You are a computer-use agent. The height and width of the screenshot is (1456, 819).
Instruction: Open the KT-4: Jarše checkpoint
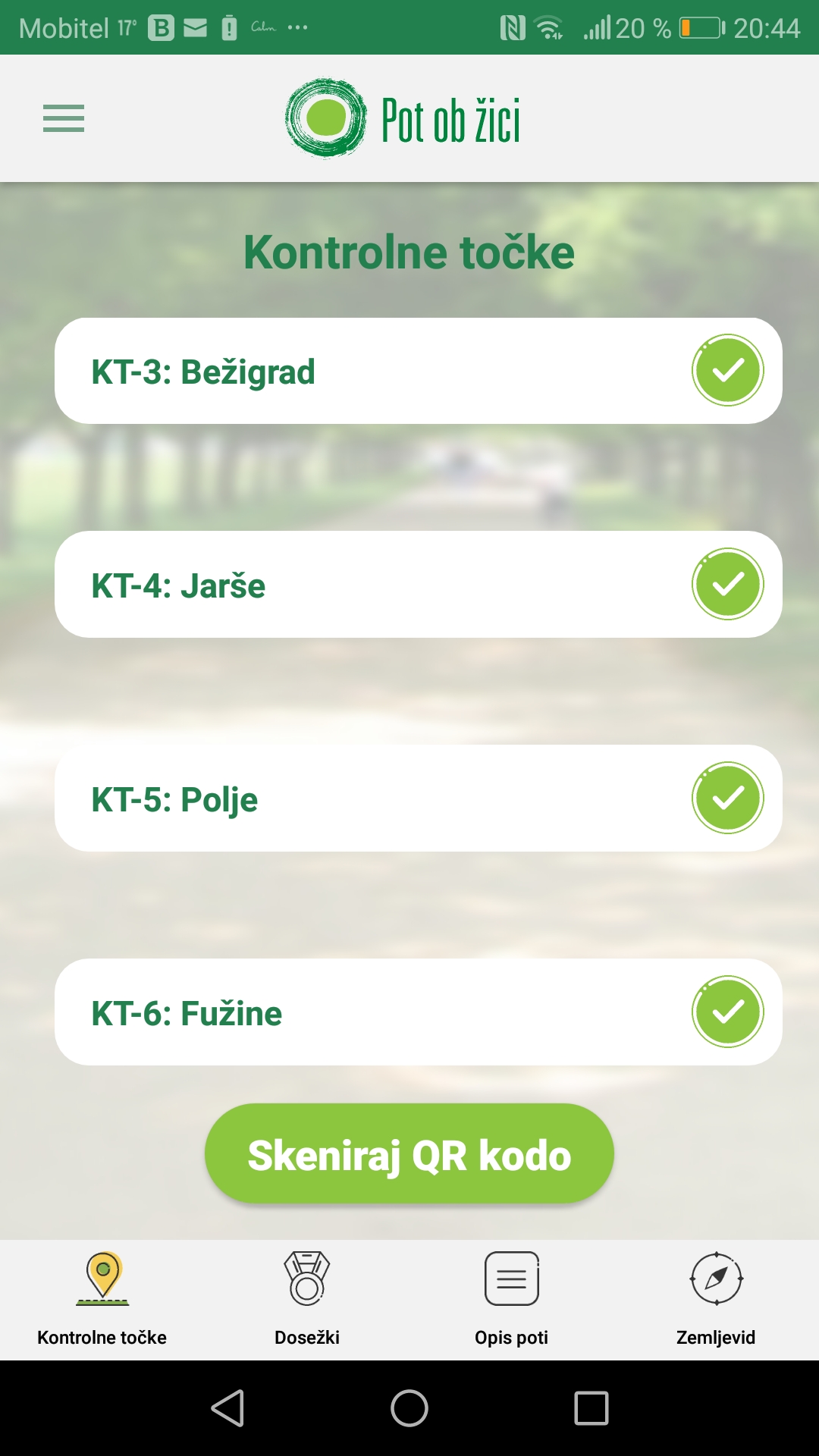point(418,585)
